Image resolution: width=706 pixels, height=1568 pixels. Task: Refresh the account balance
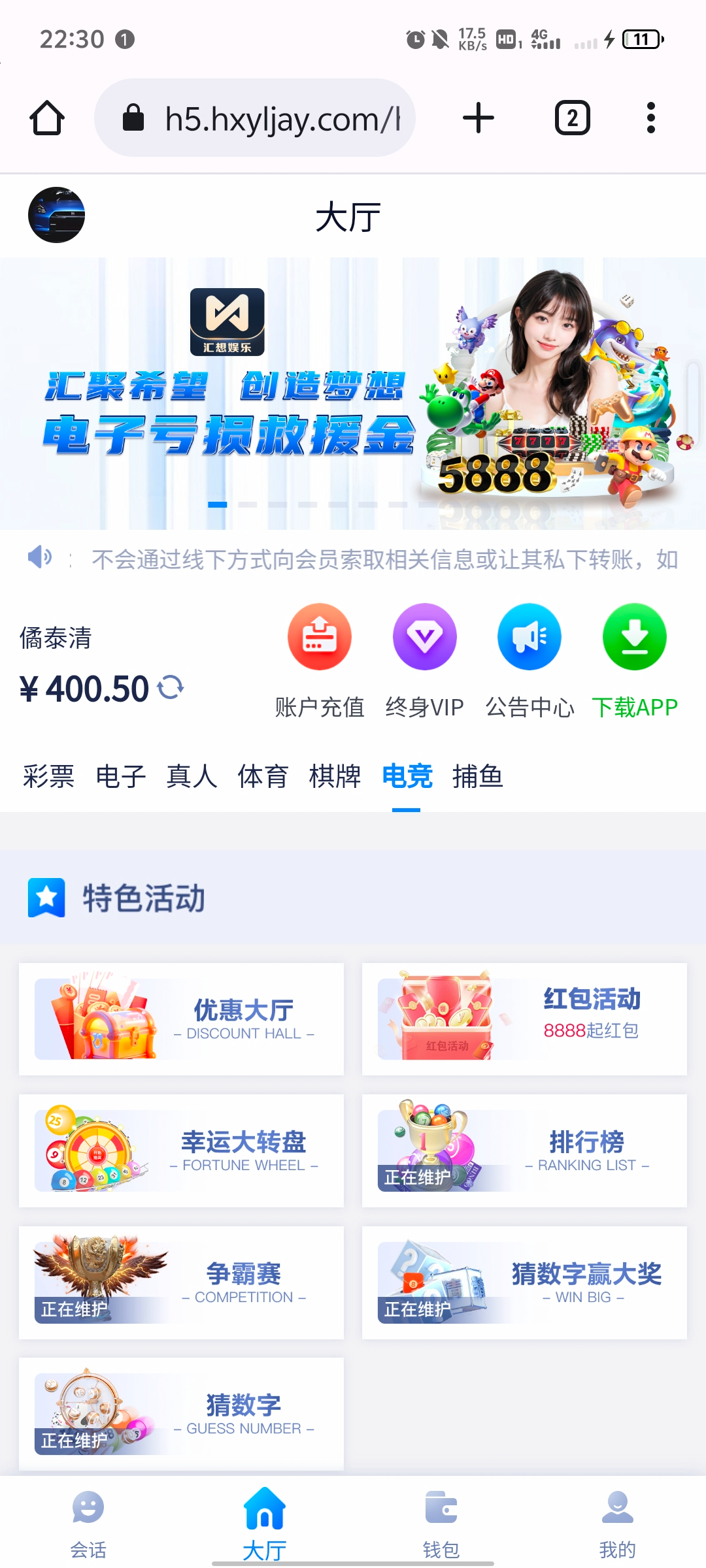[171, 687]
